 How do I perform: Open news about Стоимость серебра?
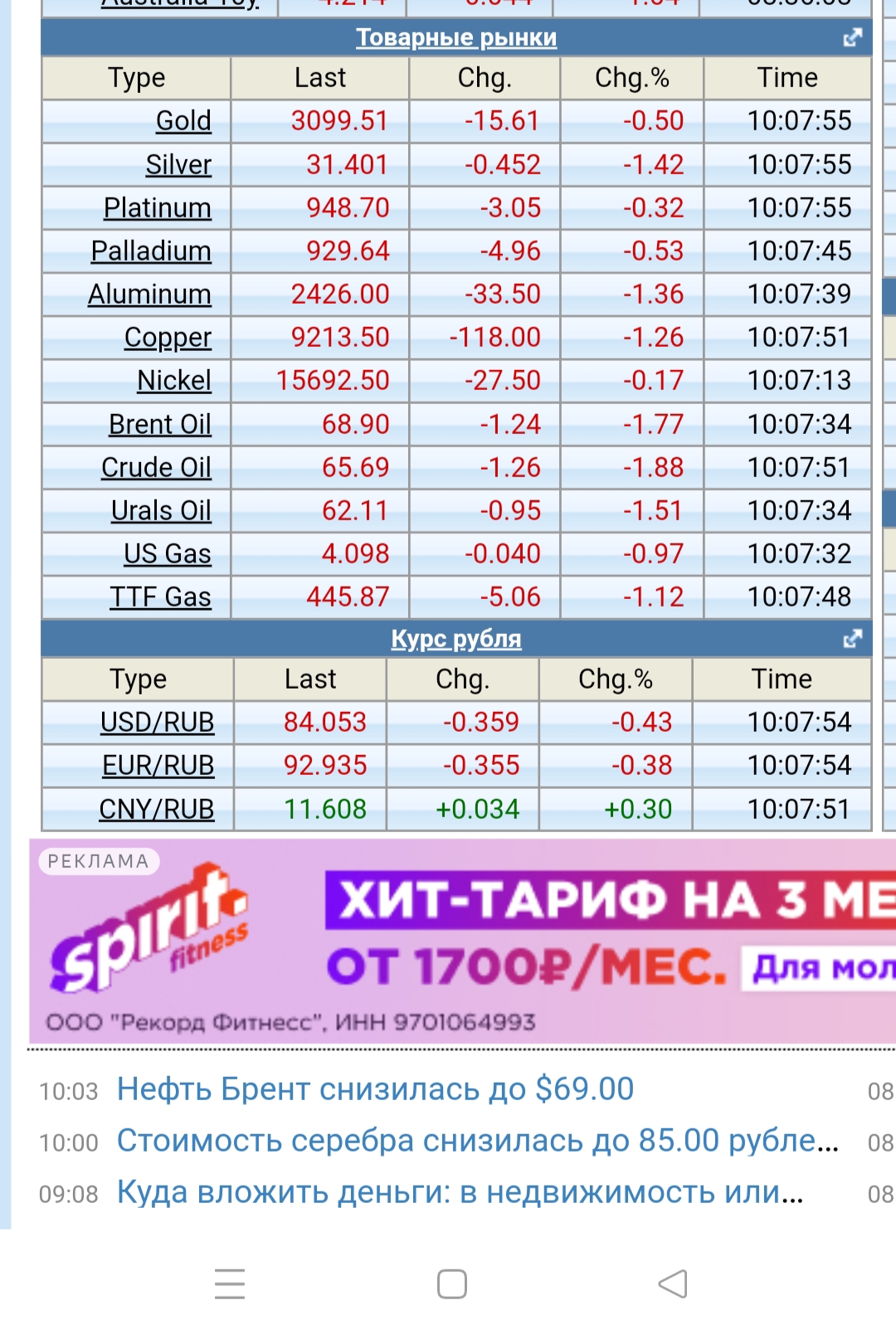(477, 1142)
